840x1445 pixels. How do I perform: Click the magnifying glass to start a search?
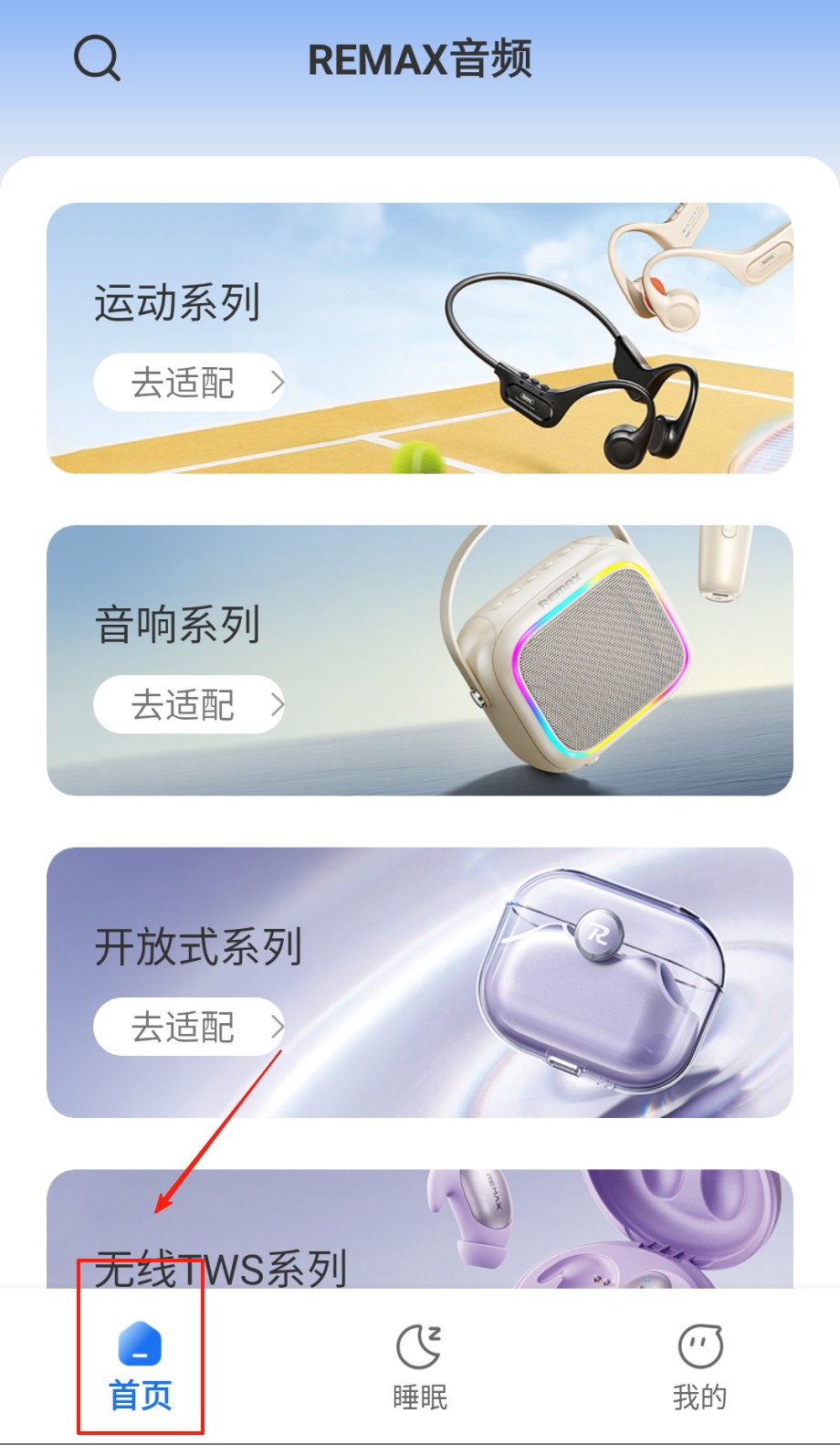pyautogui.click(x=97, y=58)
